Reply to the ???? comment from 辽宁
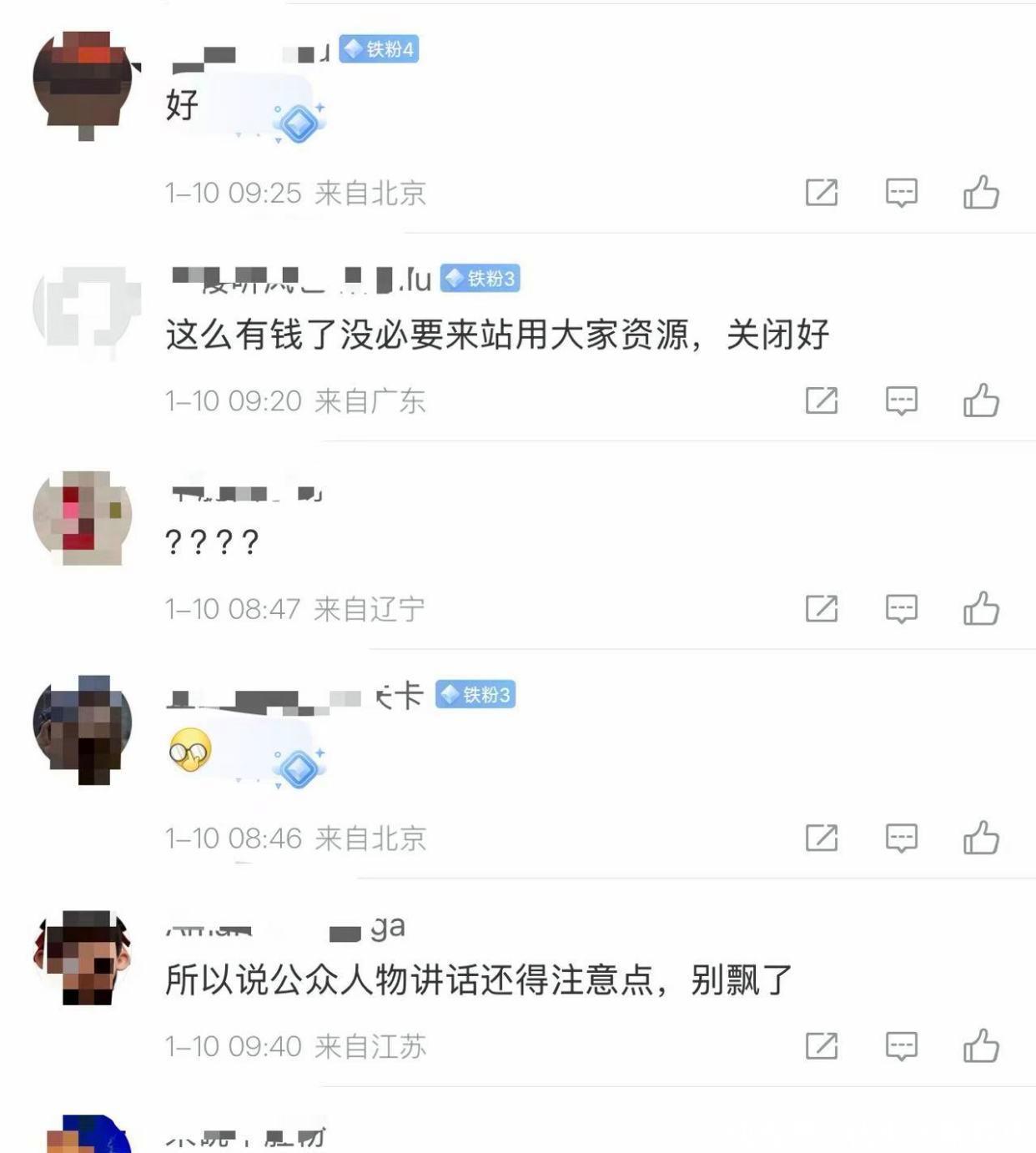The width and height of the screenshot is (1036, 1153). pos(901,609)
